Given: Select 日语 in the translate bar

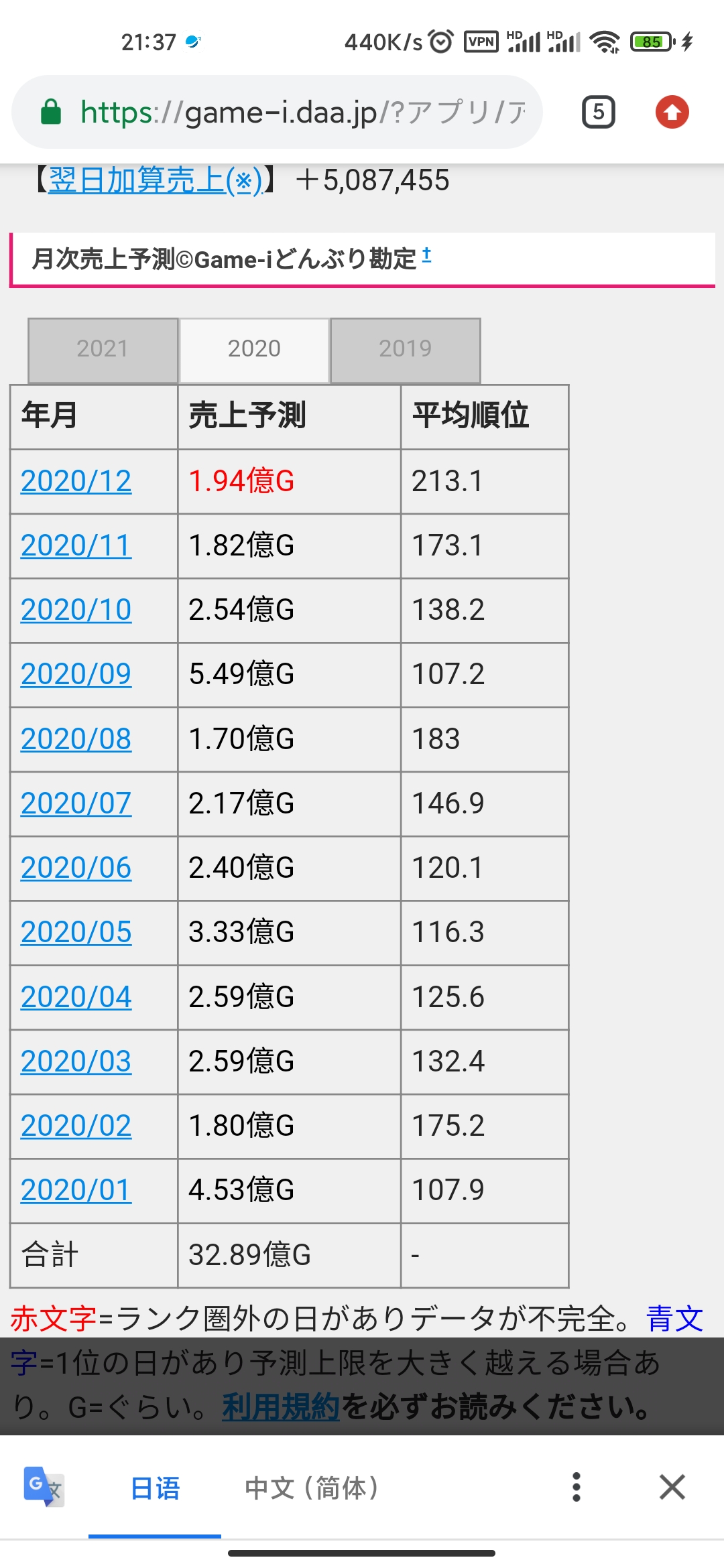Looking at the screenshot, I should (x=155, y=1488).
